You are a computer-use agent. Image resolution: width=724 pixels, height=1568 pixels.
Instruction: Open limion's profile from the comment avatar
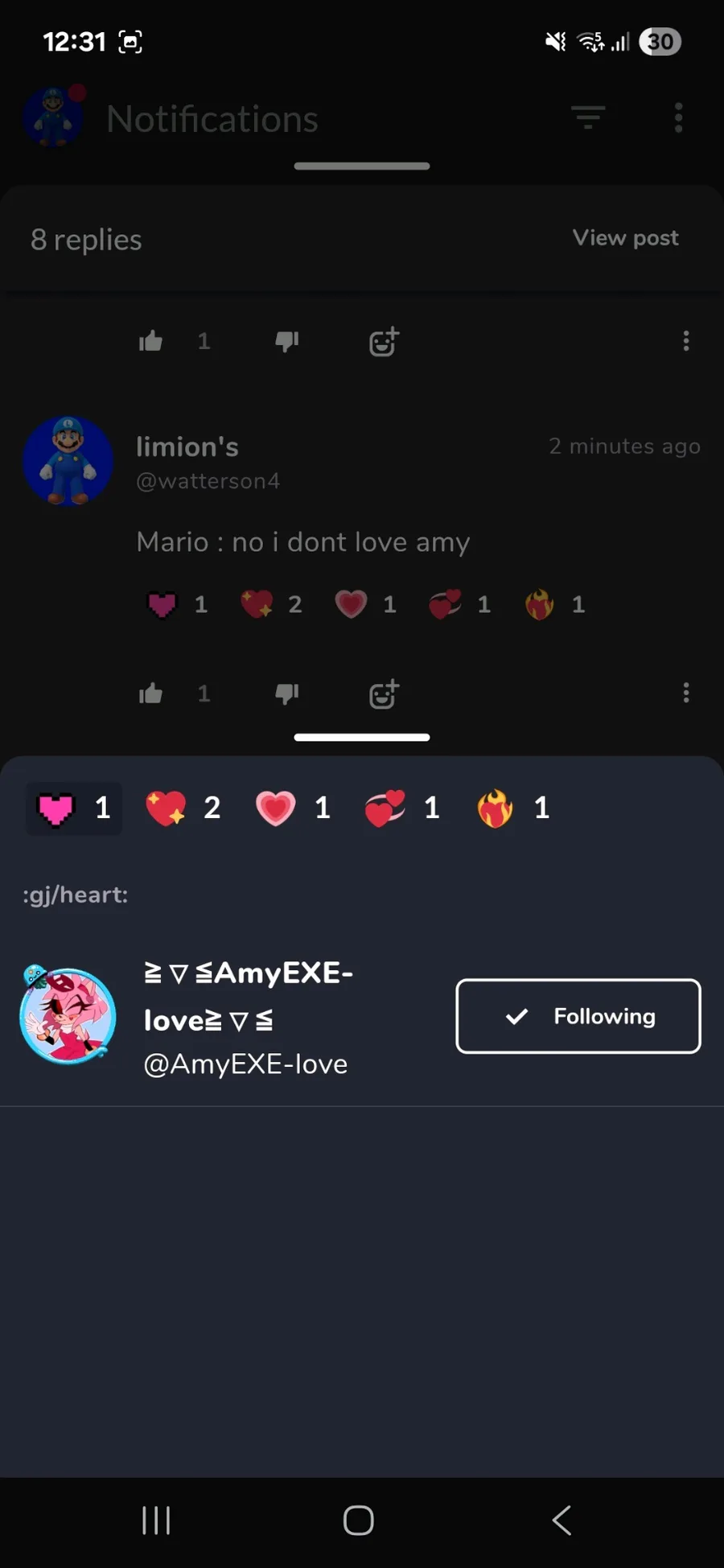68,461
